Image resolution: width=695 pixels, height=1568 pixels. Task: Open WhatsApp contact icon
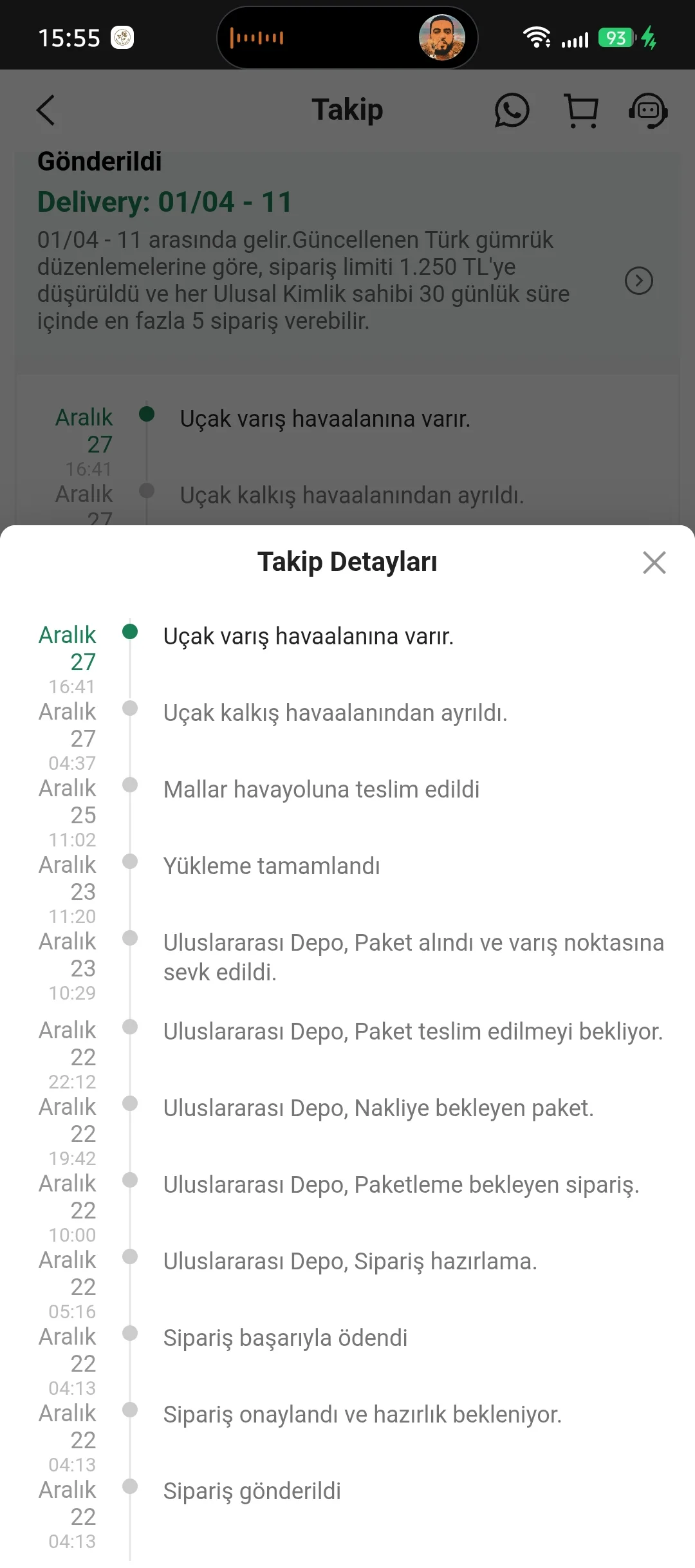pyautogui.click(x=512, y=110)
